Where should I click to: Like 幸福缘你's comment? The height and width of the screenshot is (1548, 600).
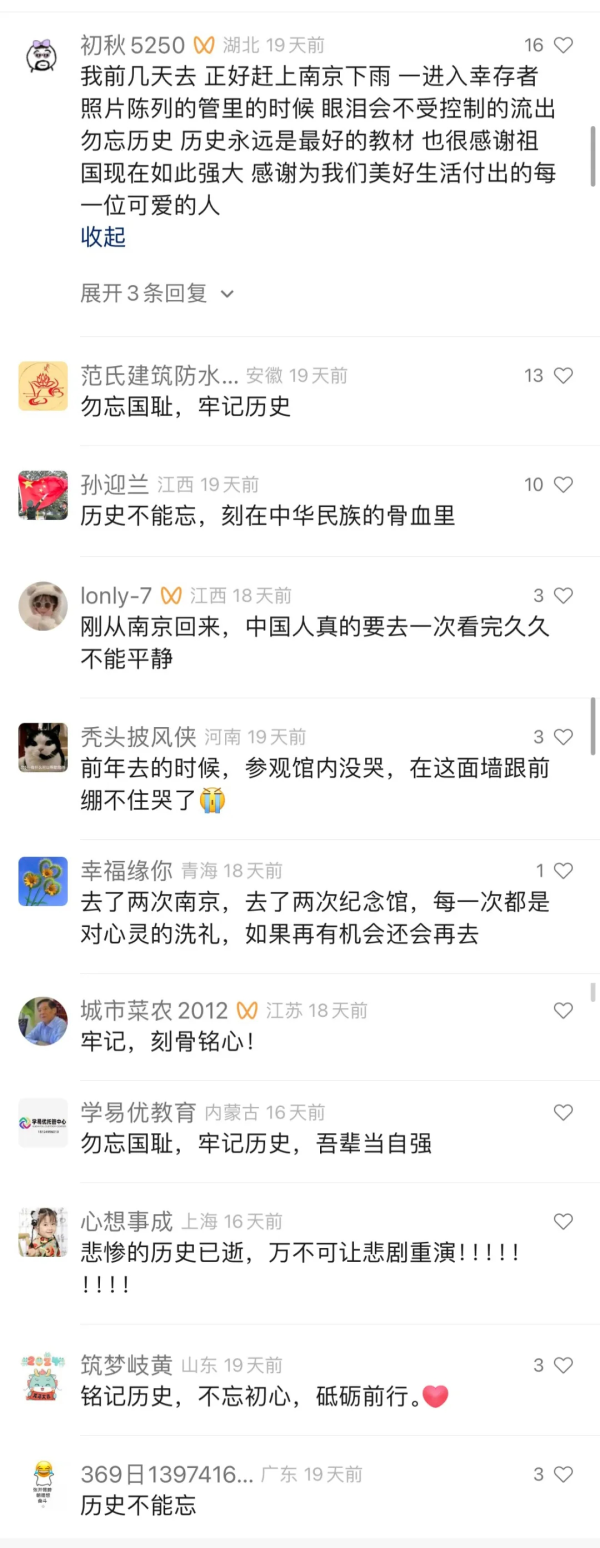(x=563, y=870)
